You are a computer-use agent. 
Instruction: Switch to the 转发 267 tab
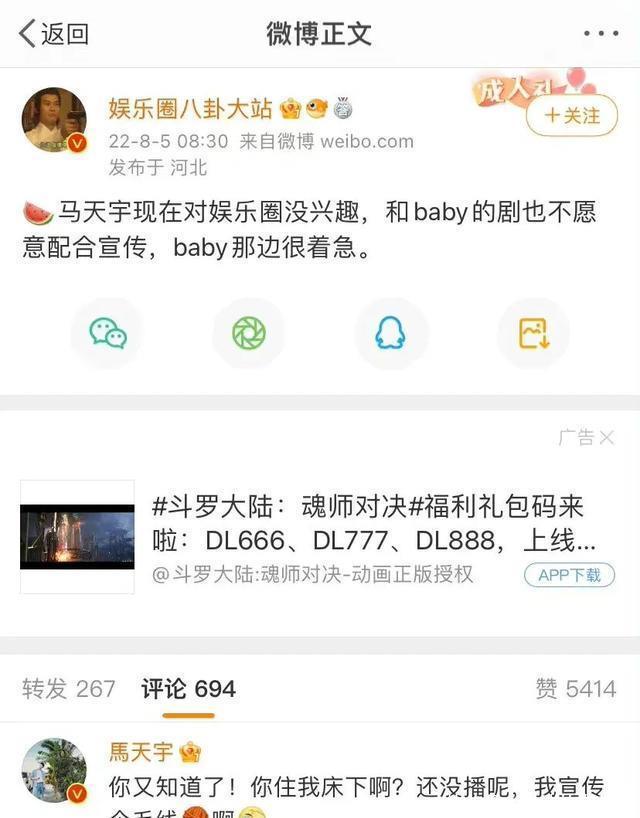69,689
